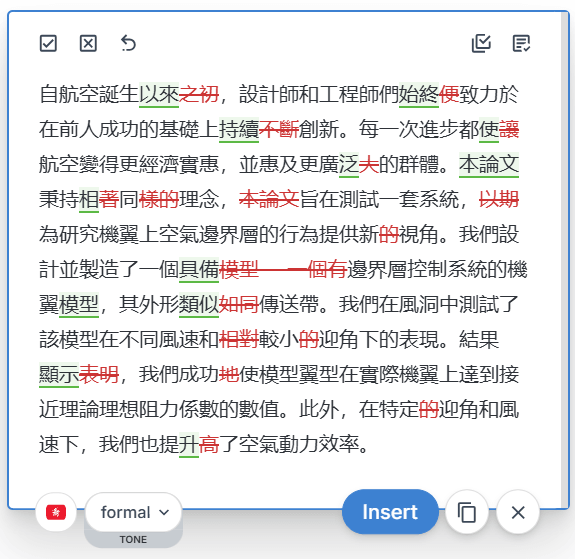The height and width of the screenshot is (559, 575).
Task: Tap the layered checkbox icon at top right
Action: coord(481,43)
